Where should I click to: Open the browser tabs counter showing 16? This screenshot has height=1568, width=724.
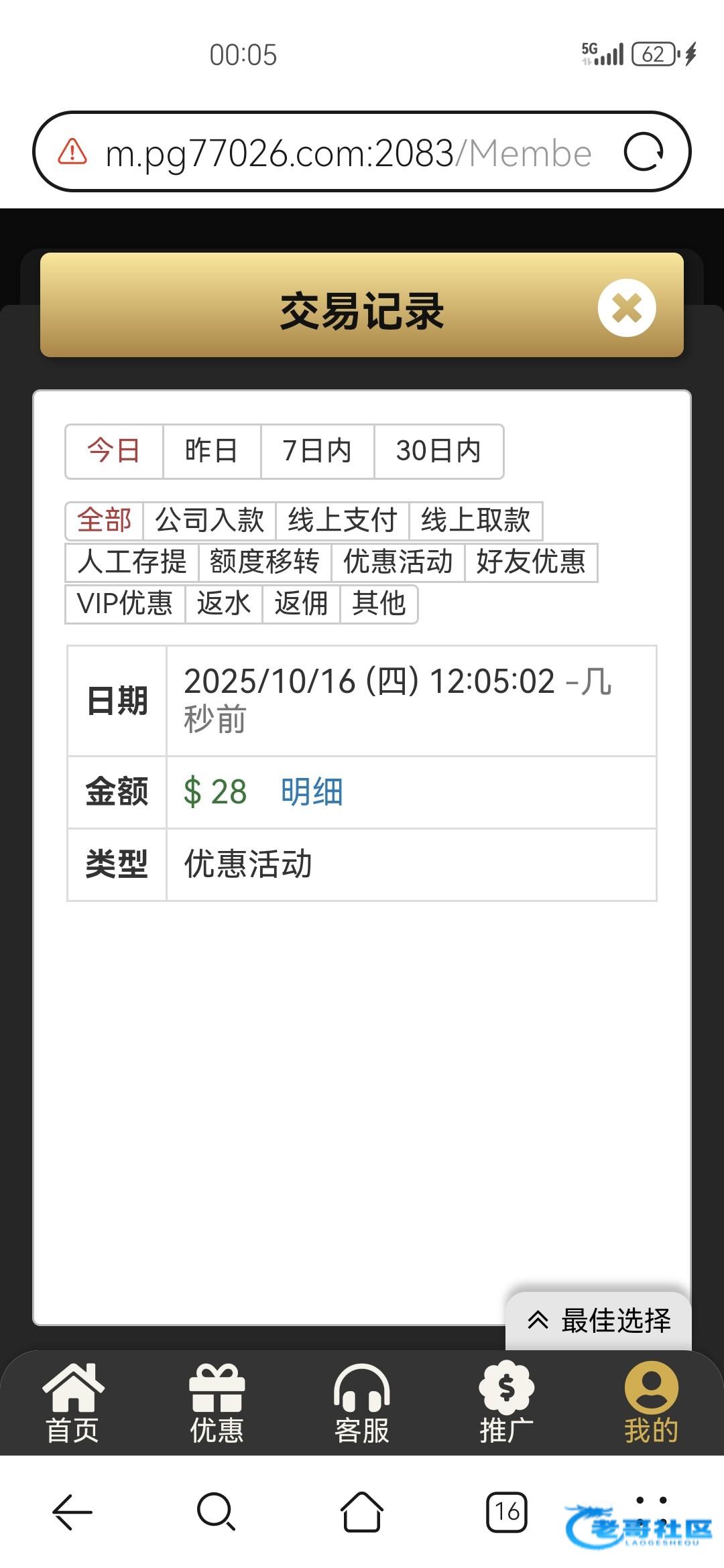(507, 1512)
